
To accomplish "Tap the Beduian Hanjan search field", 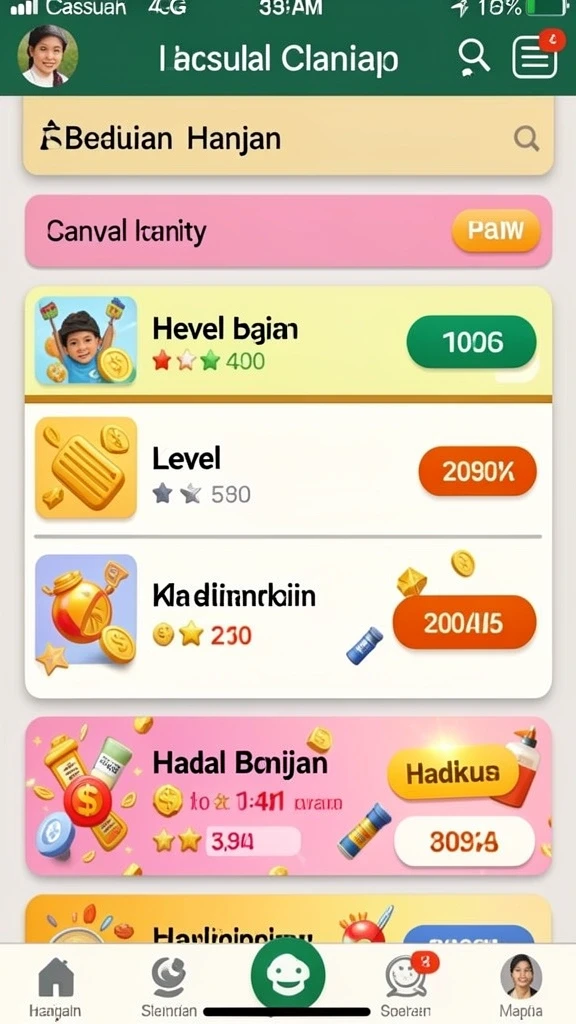I will pyautogui.click(x=288, y=138).
